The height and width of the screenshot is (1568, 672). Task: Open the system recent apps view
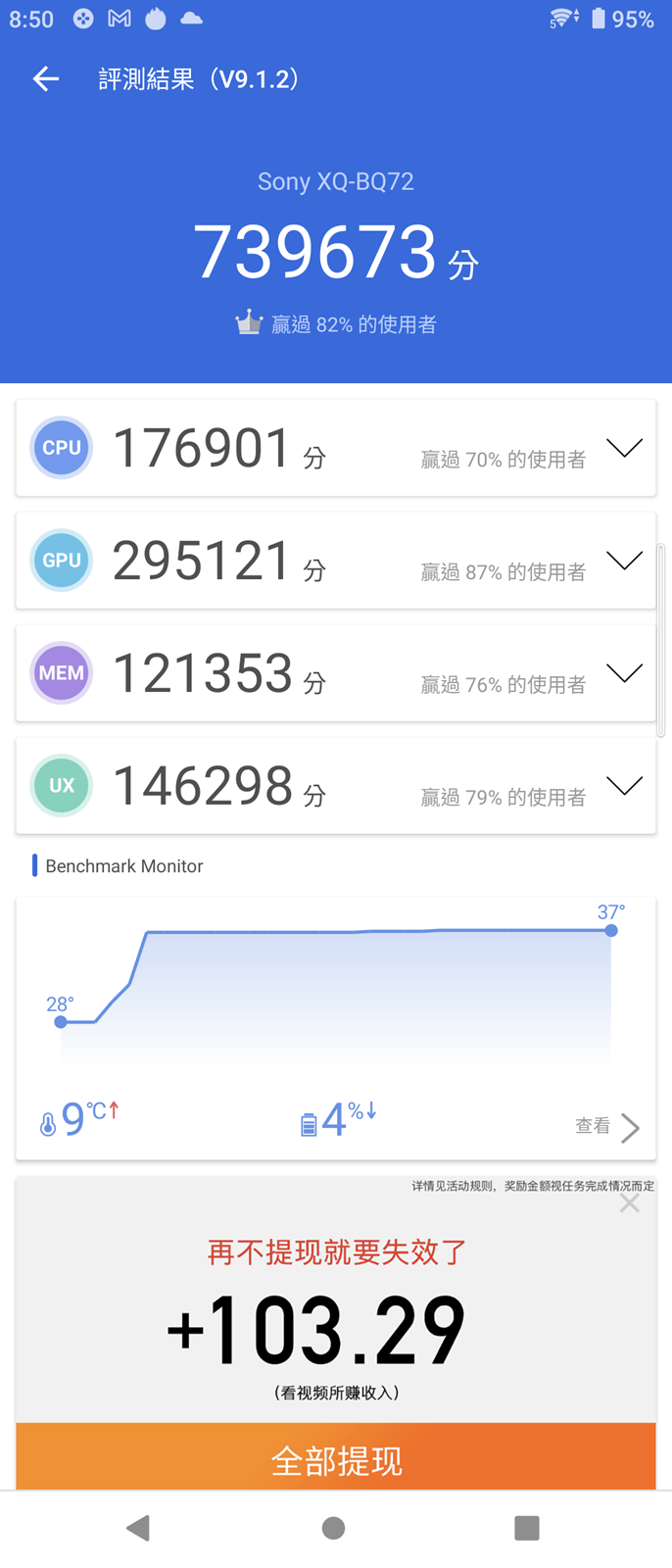point(527,1528)
